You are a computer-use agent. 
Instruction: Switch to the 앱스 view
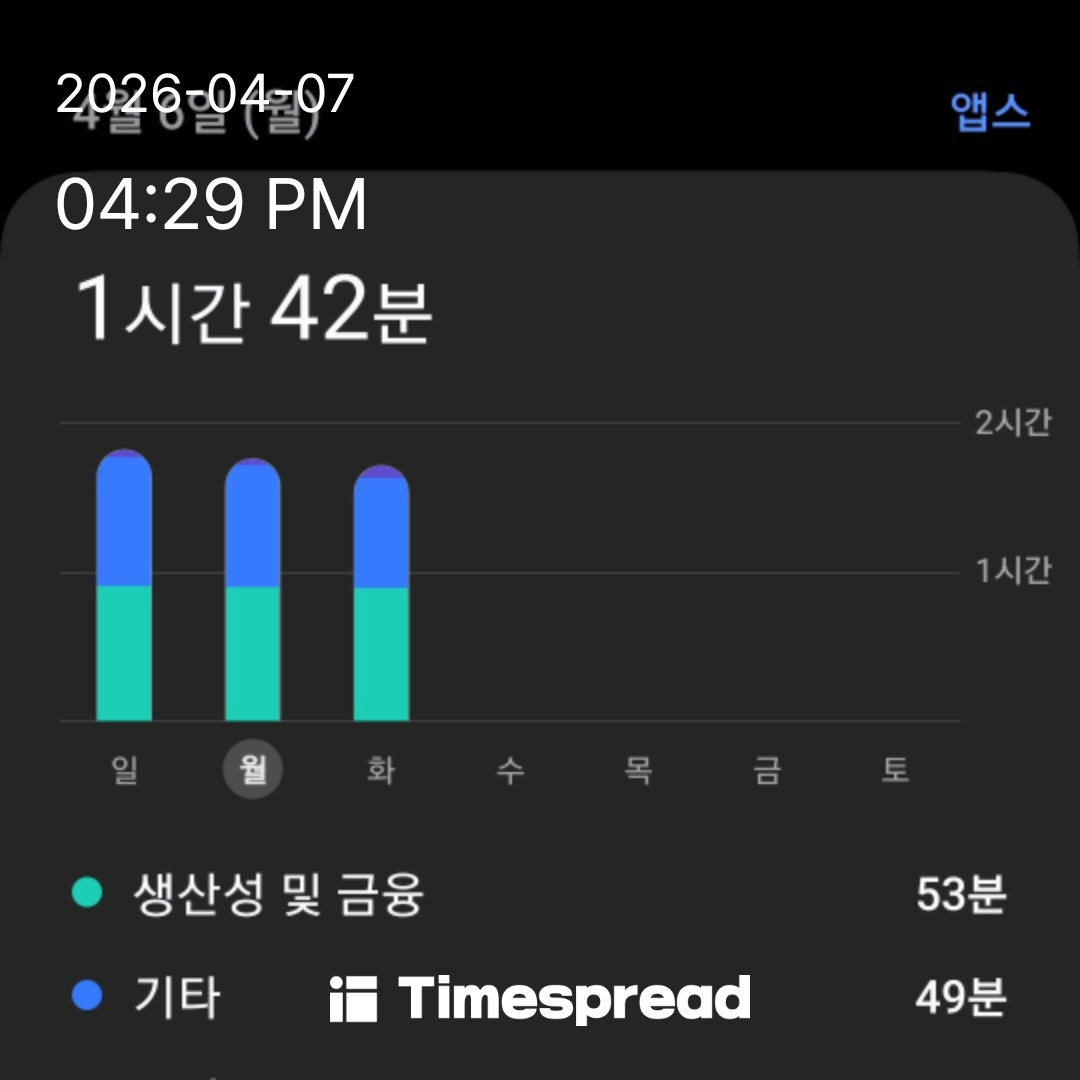click(989, 112)
